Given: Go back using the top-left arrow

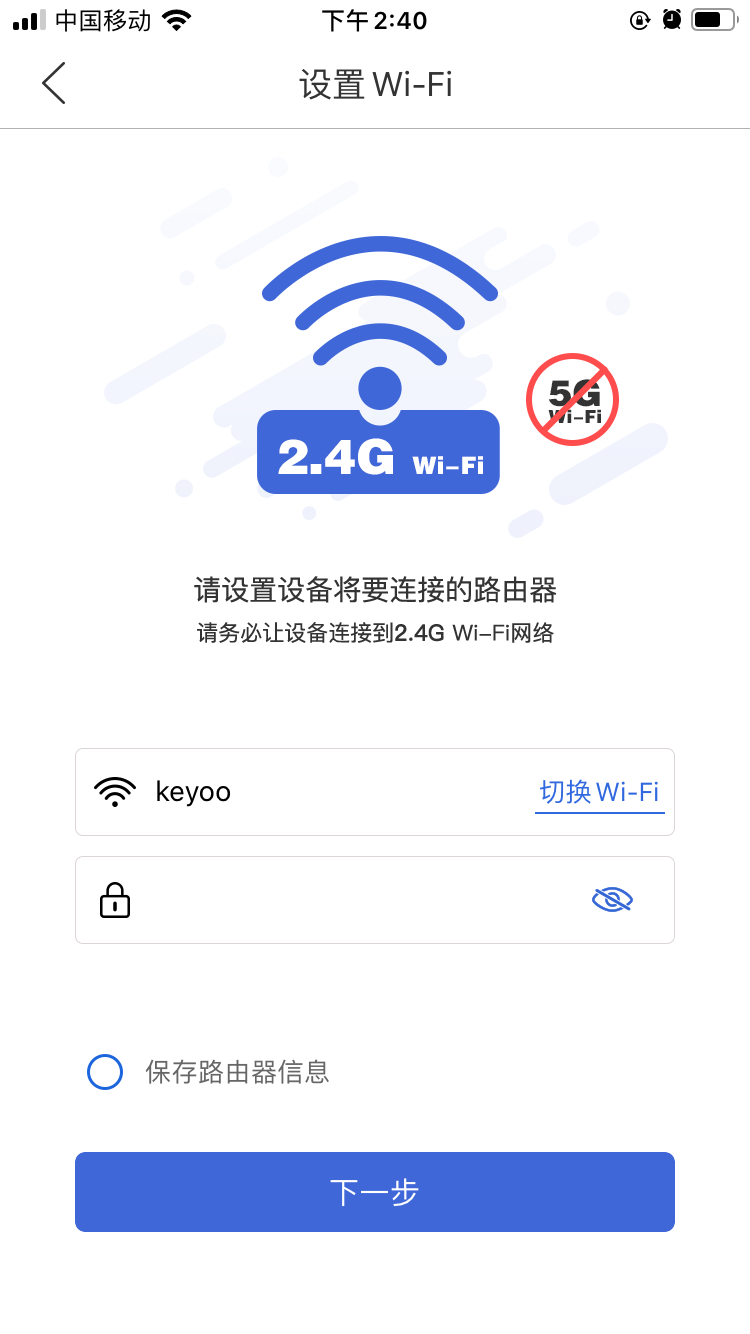Looking at the screenshot, I should point(54,83).
